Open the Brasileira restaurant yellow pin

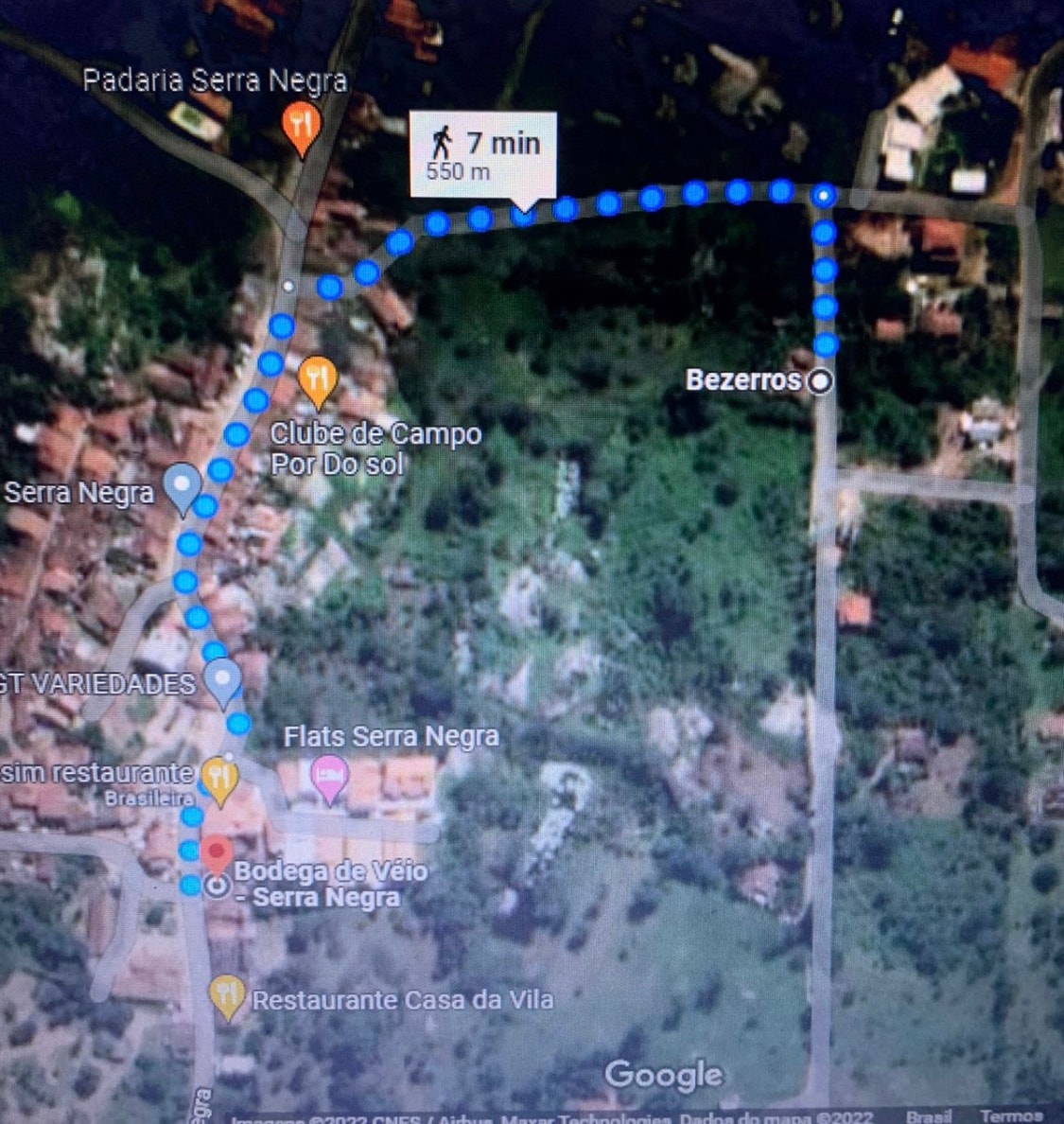(x=220, y=779)
